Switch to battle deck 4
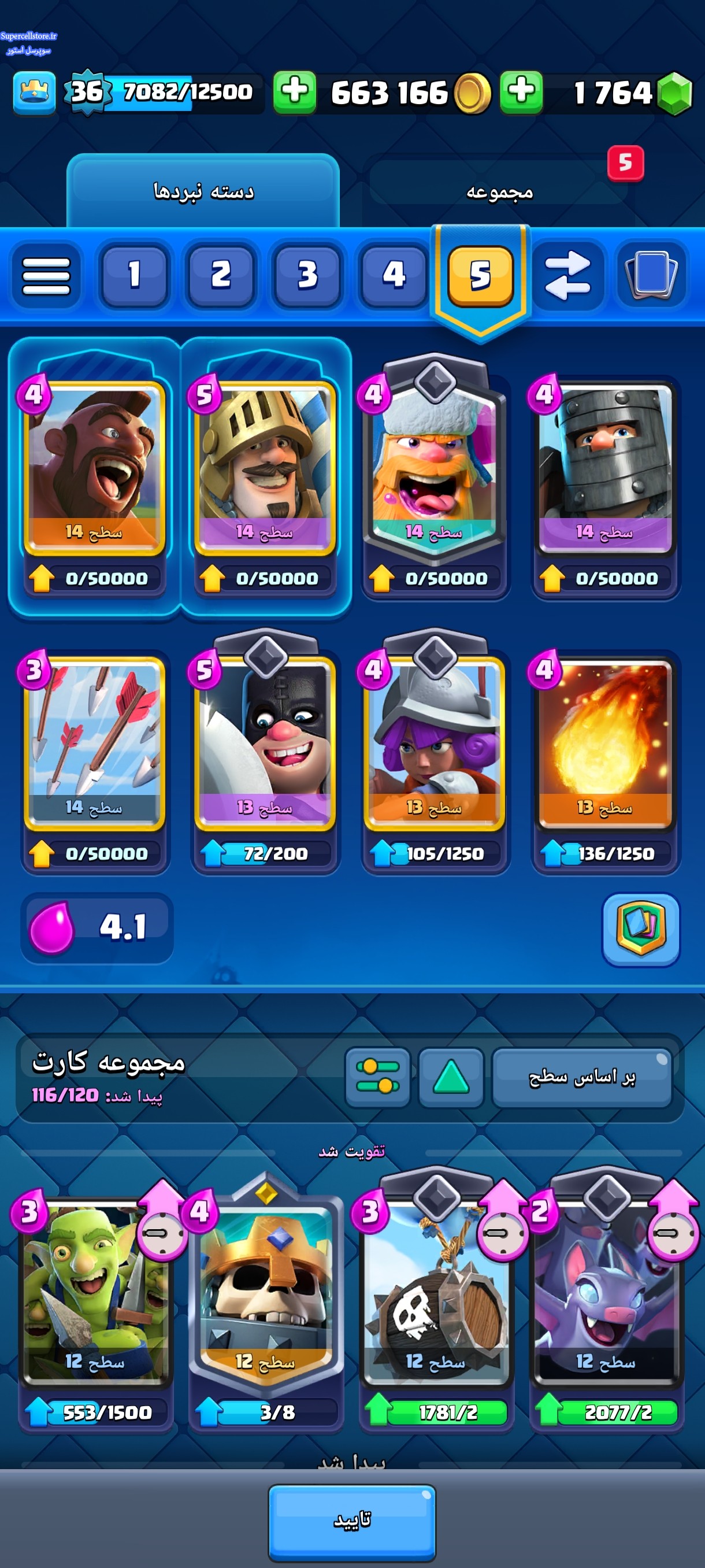This screenshot has width=705, height=1568. (393, 275)
